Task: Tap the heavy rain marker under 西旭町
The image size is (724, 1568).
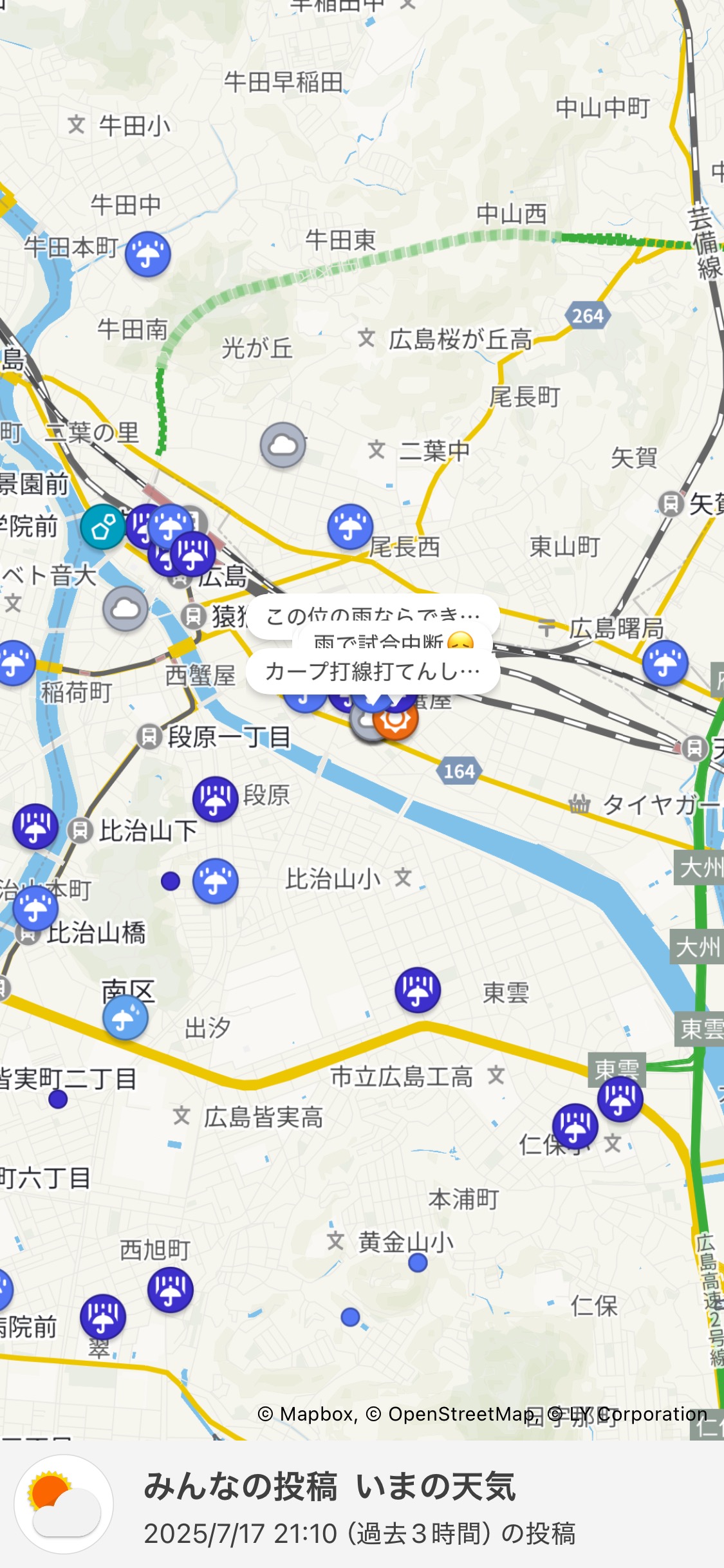Action: [171, 1290]
